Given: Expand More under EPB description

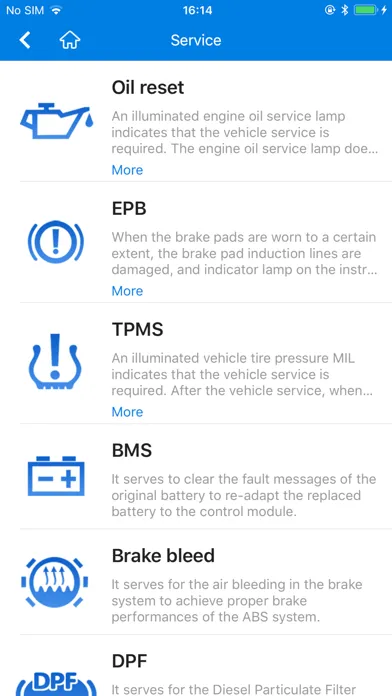Looking at the screenshot, I should tap(127, 291).
